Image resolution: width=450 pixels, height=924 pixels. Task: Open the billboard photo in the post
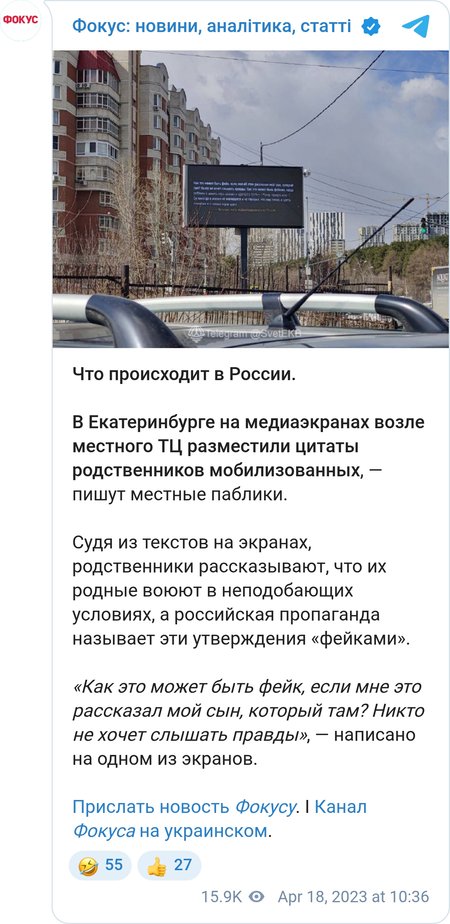(x=250, y=199)
